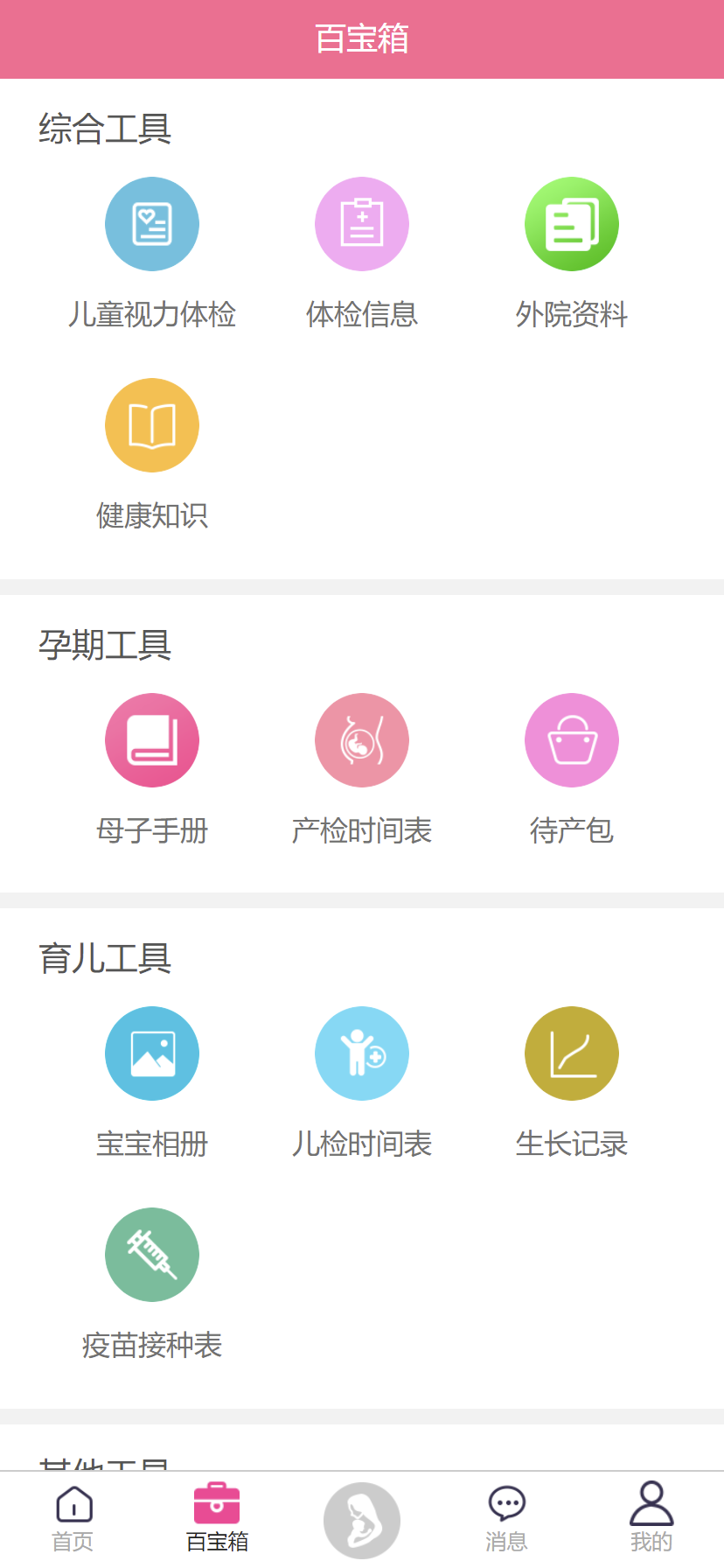Image resolution: width=724 pixels, height=1568 pixels.
Task: Open the 生长记录 growth chart icon
Action: coord(571,1053)
